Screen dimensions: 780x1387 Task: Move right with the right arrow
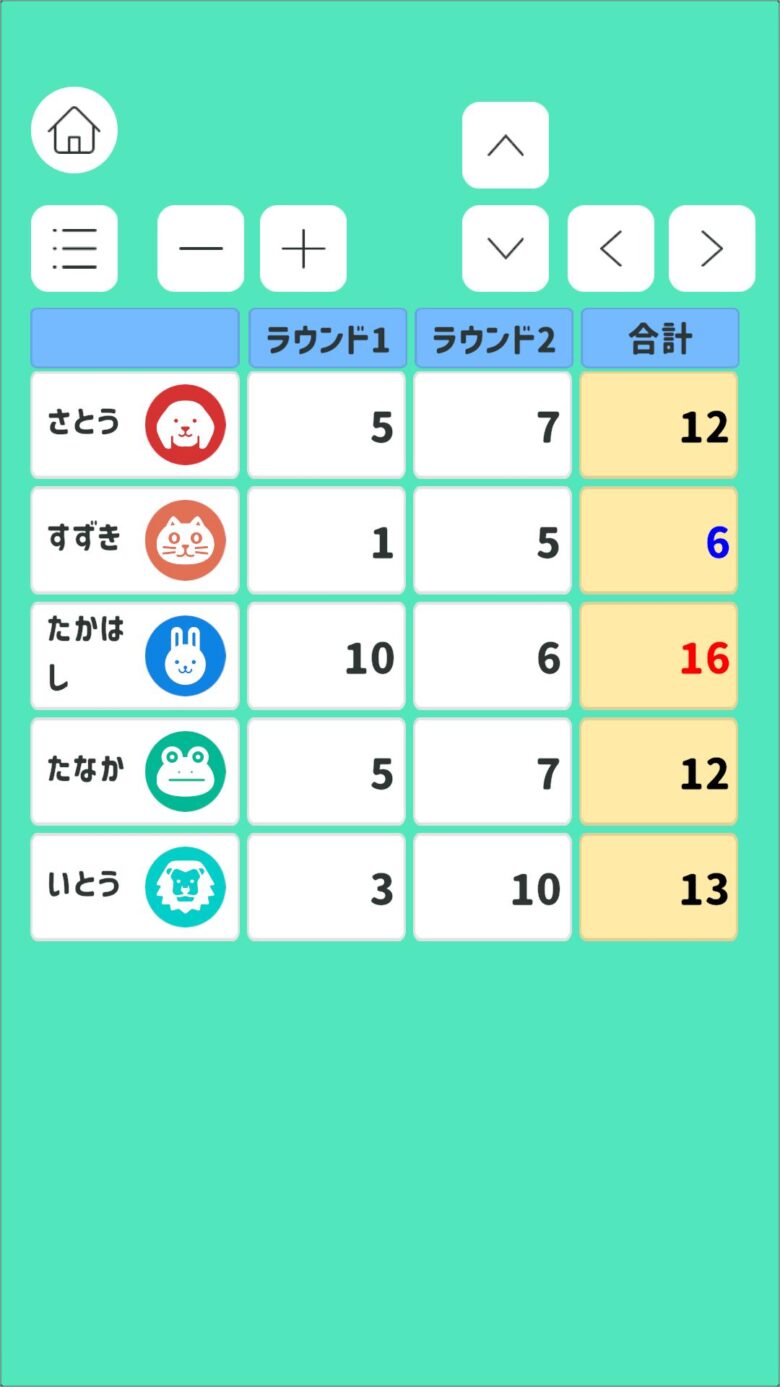pyautogui.click(x=712, y=248)
